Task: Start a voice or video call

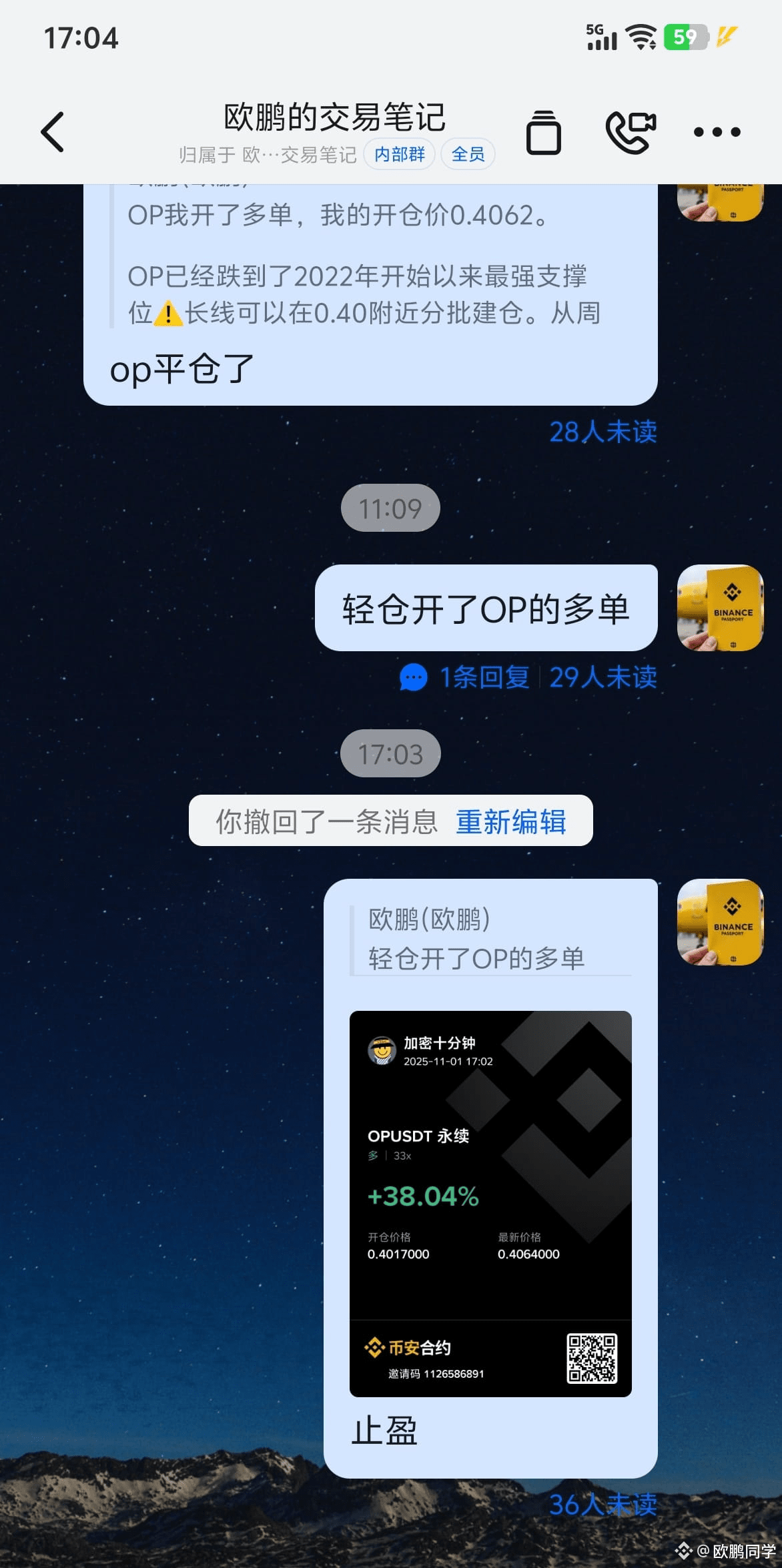Action: point(631,132)
